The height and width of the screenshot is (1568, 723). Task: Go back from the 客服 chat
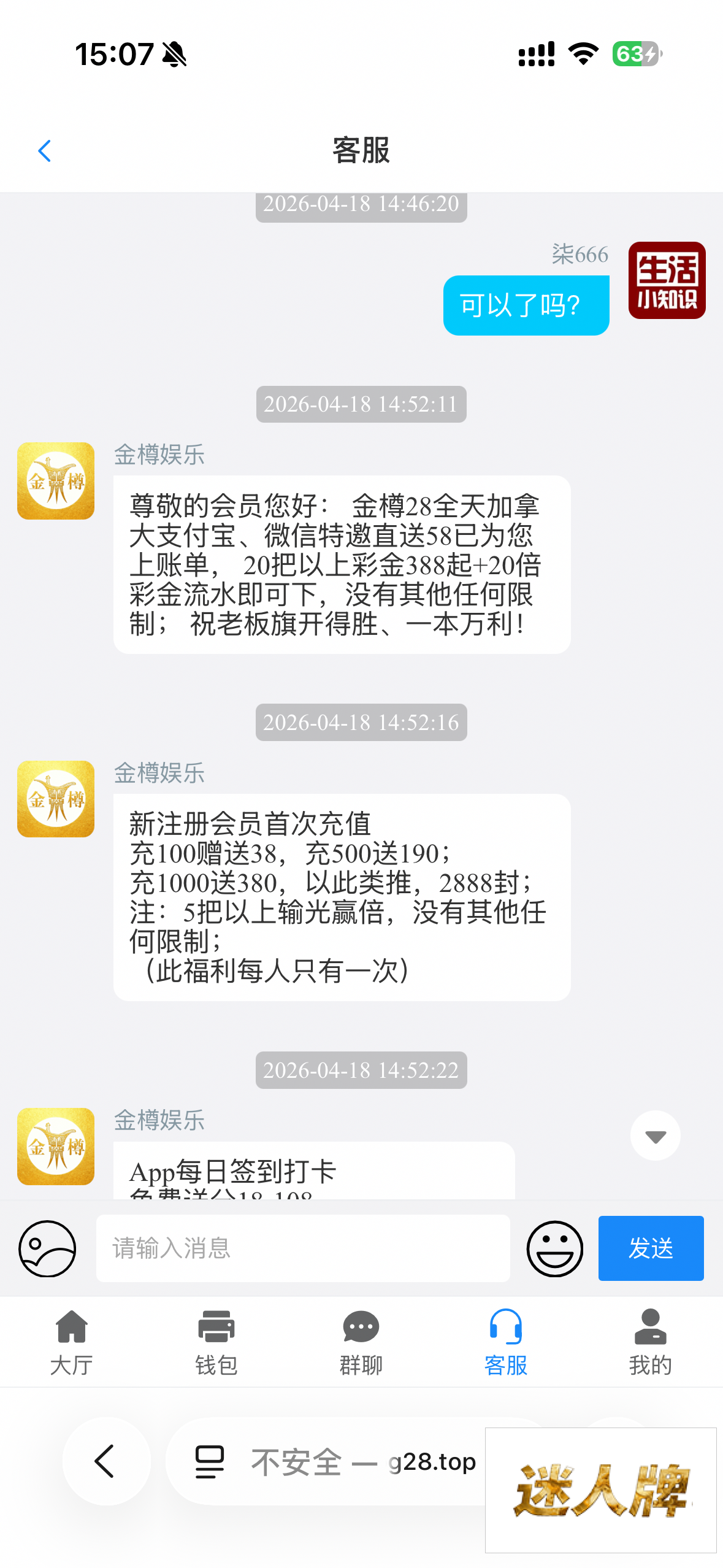(44, 151)
